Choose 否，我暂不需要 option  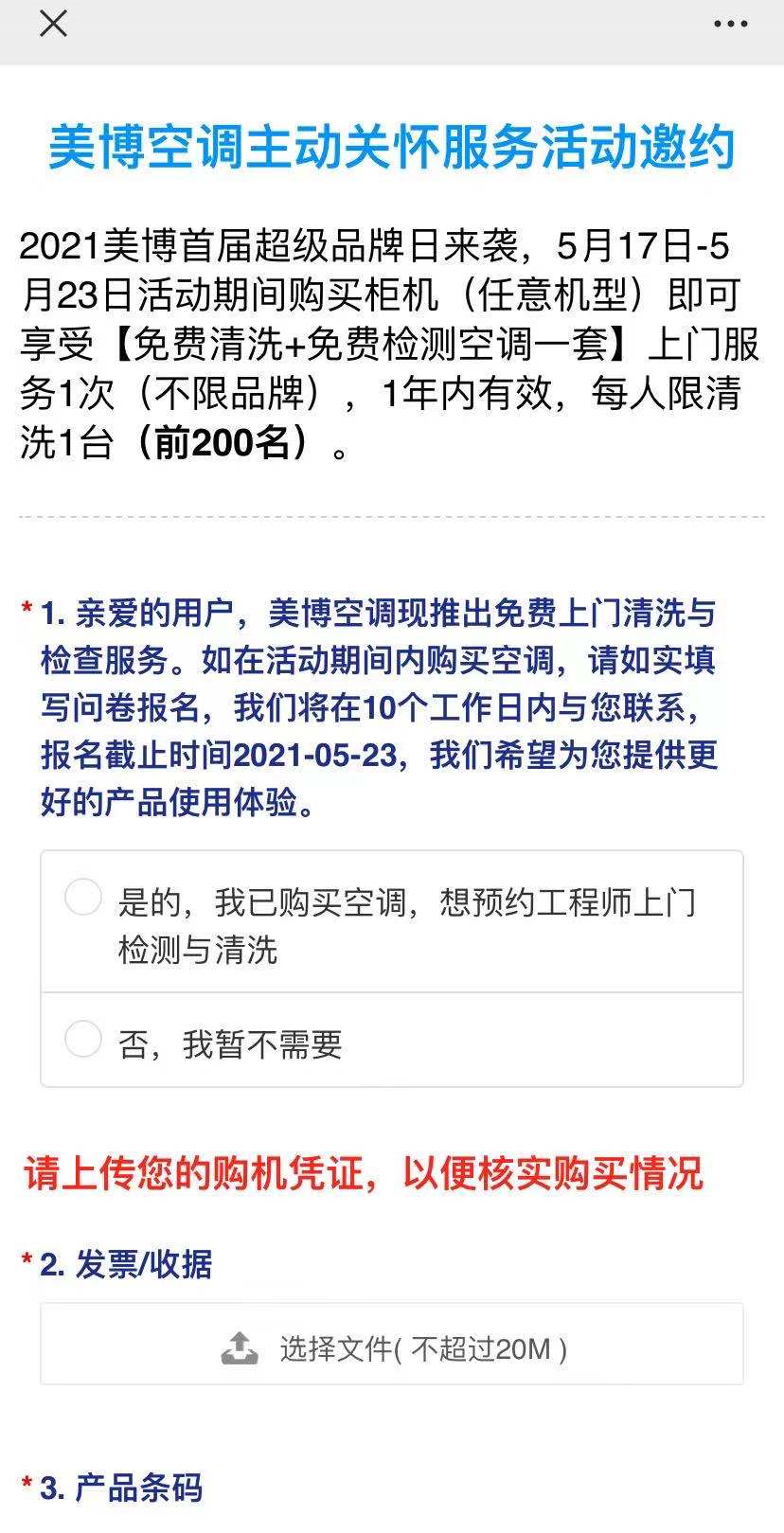392,1041
